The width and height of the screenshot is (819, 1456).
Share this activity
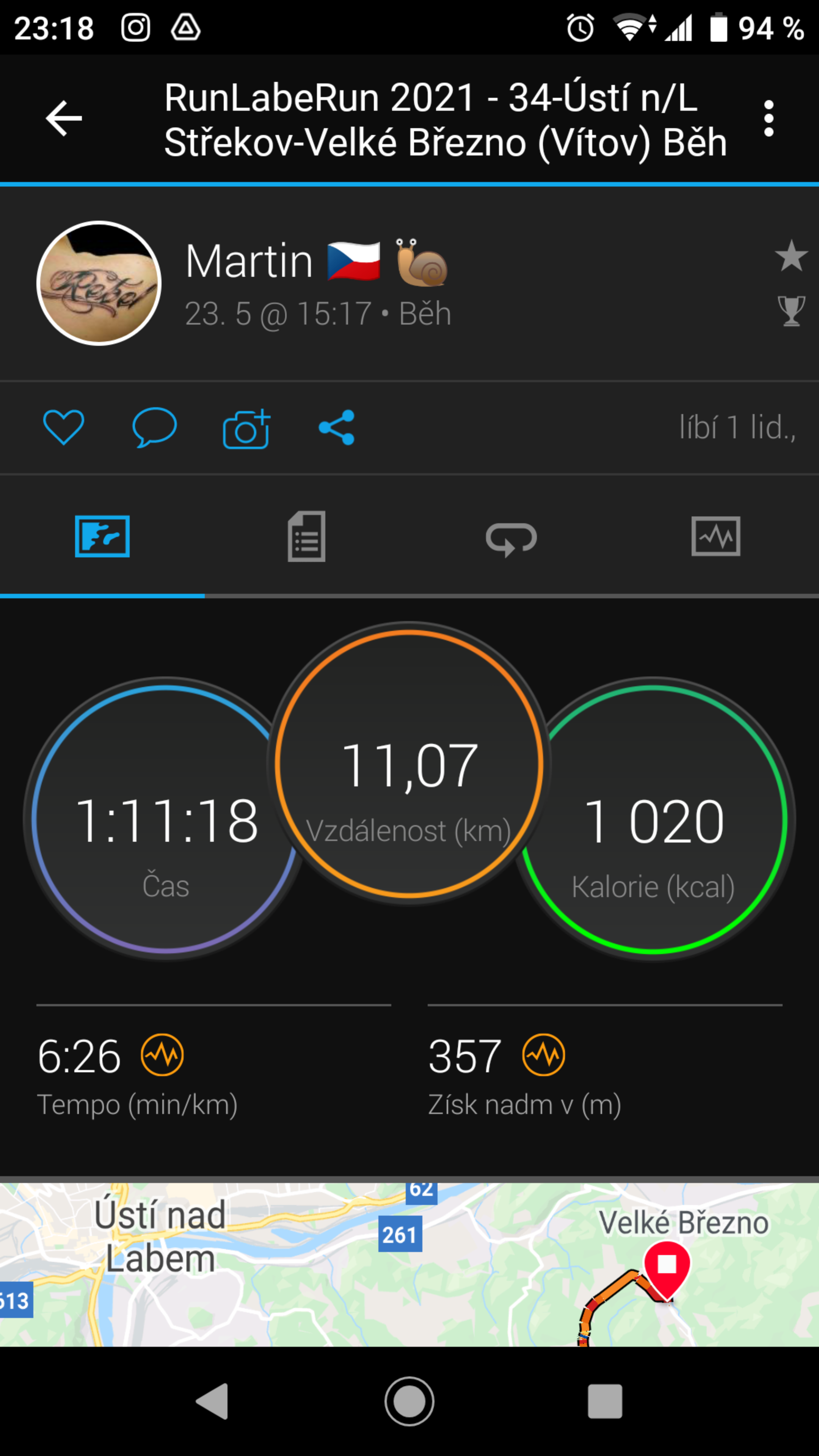tap(337, 427)
